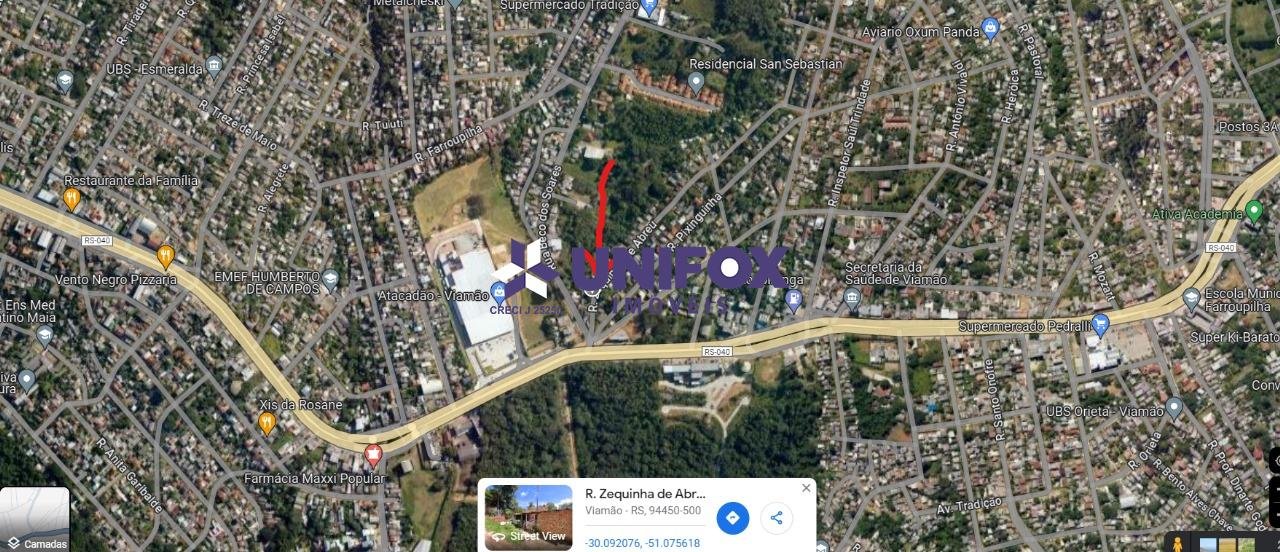Select the Xis da Rosane restaurant pin

point(266,423)
